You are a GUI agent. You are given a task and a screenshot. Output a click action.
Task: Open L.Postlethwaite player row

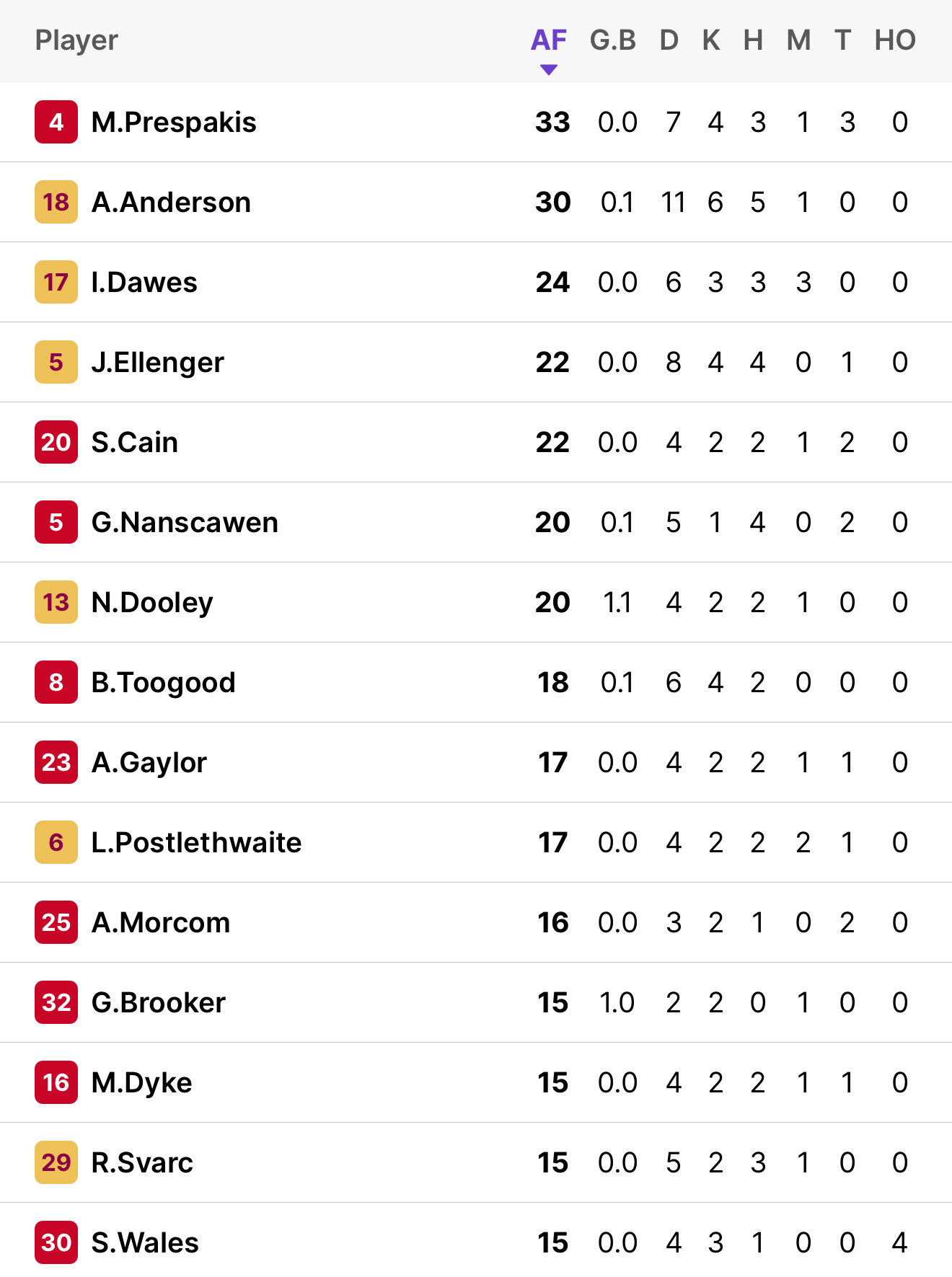tap(196, 843)
